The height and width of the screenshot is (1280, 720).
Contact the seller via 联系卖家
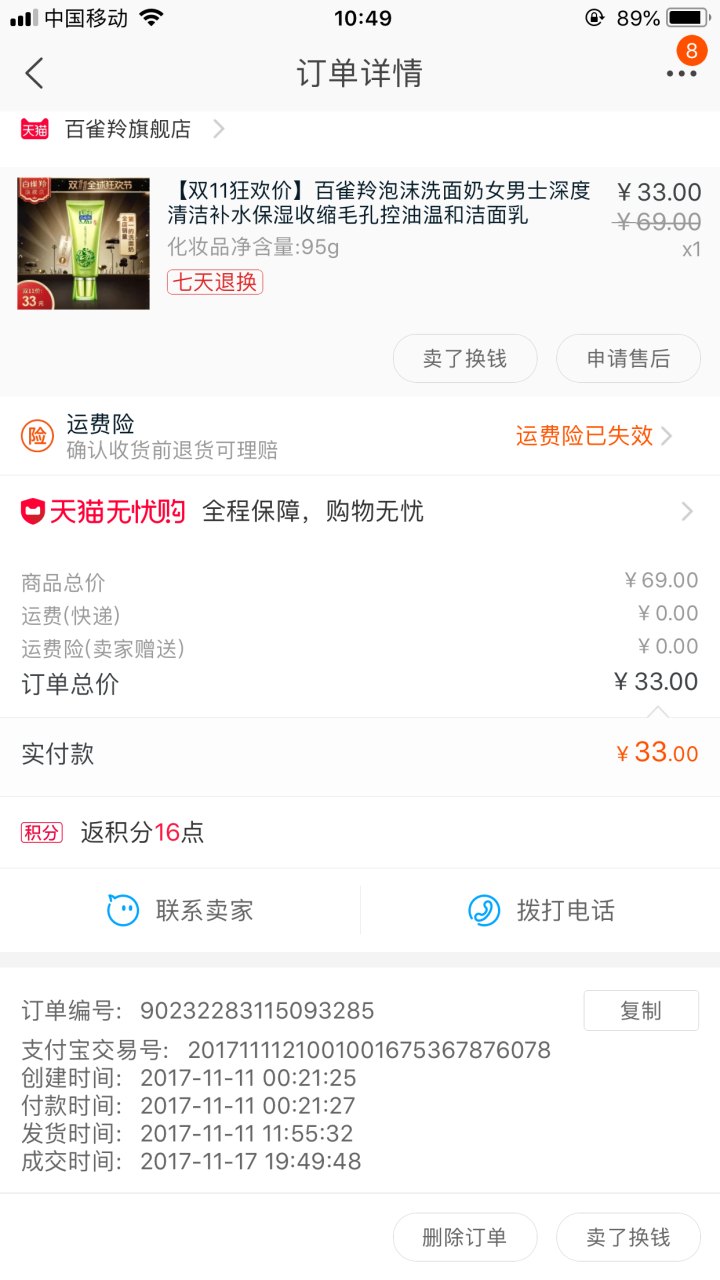click(181, 910)
